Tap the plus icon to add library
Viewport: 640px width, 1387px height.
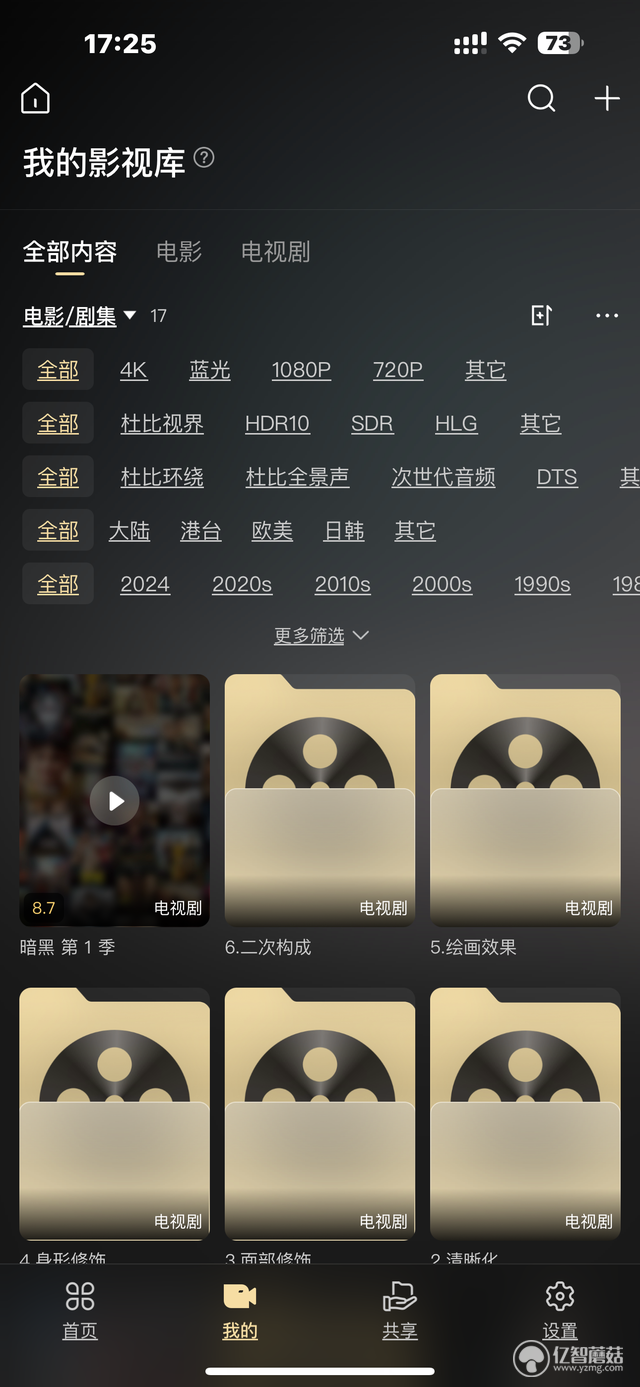click(607, 98)
